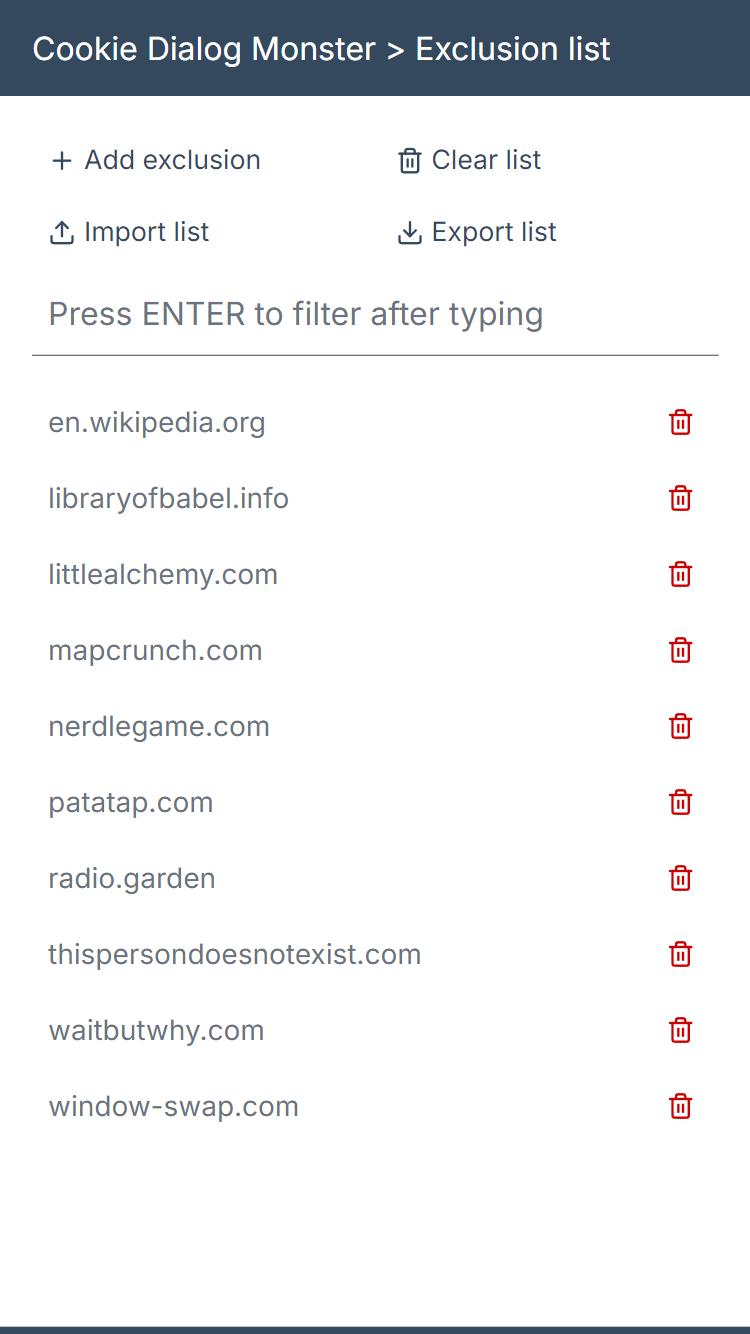Open Import list
The image size is (750, 1334).
tap(129, 232)
